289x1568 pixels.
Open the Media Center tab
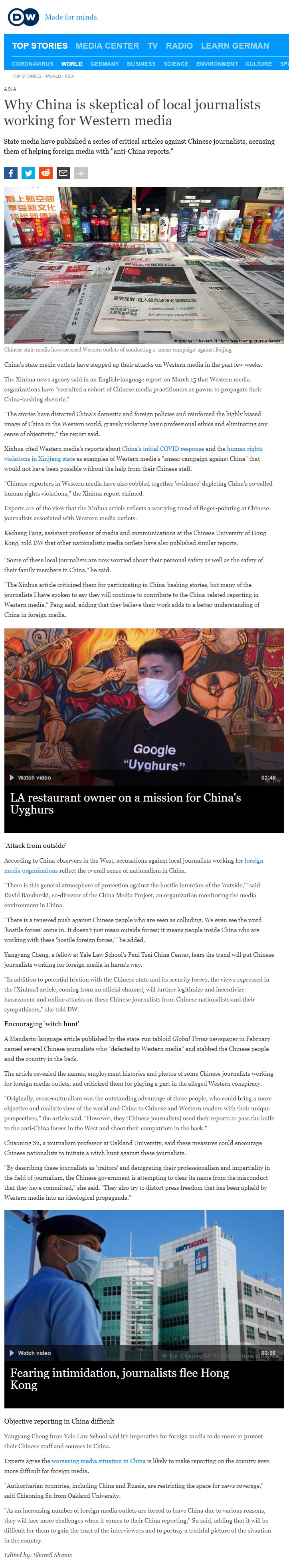[x=107, y=45]
